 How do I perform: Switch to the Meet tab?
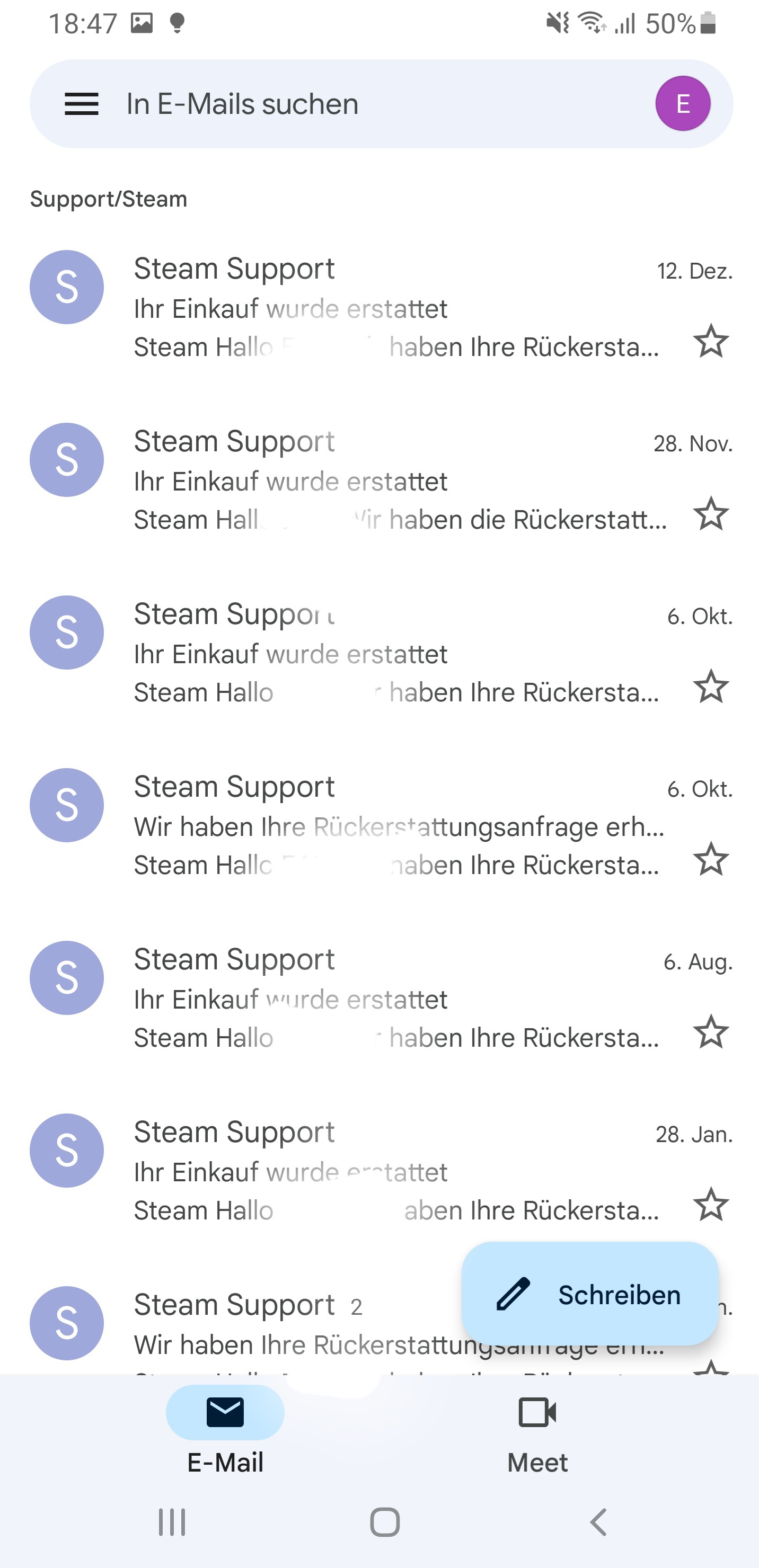537,1430
